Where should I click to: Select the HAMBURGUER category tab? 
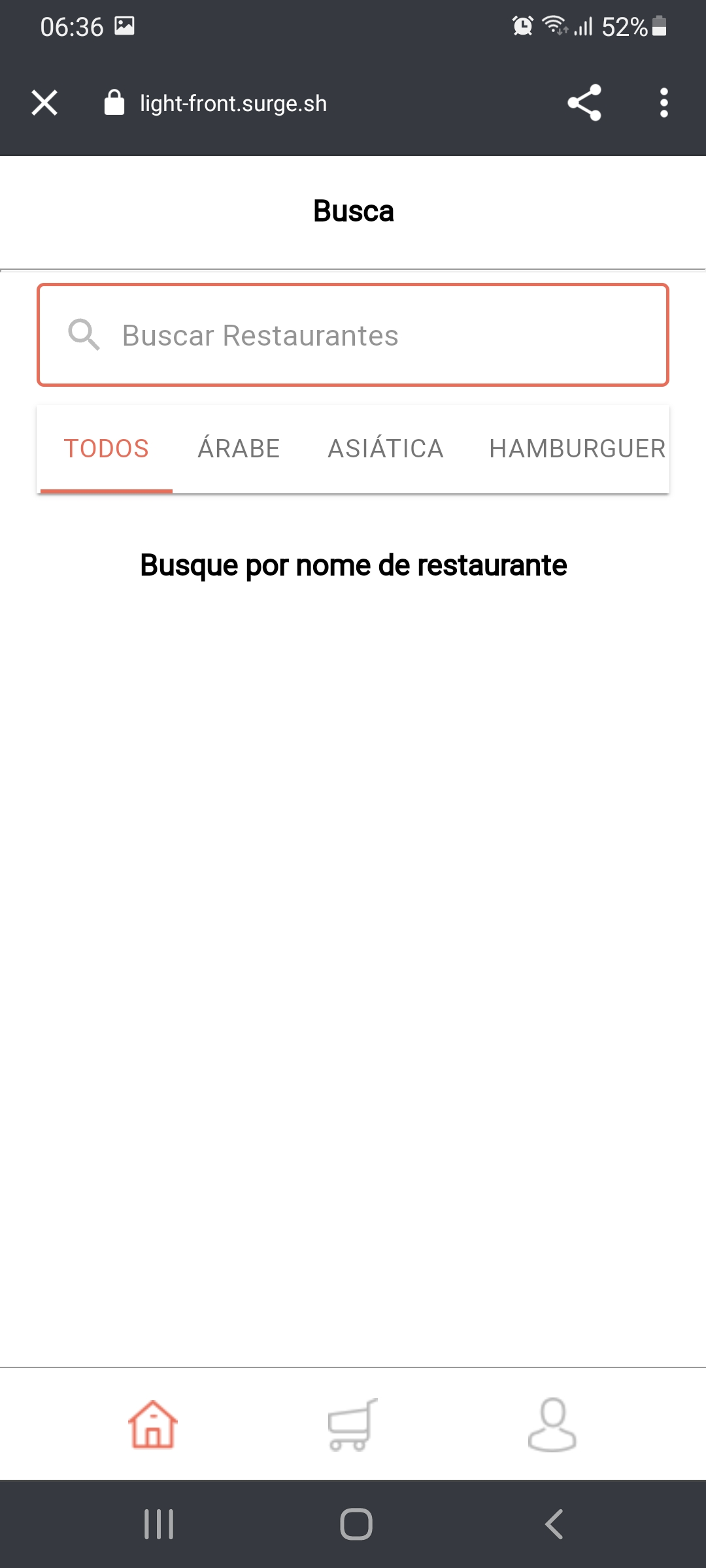[x=577, y=448]
